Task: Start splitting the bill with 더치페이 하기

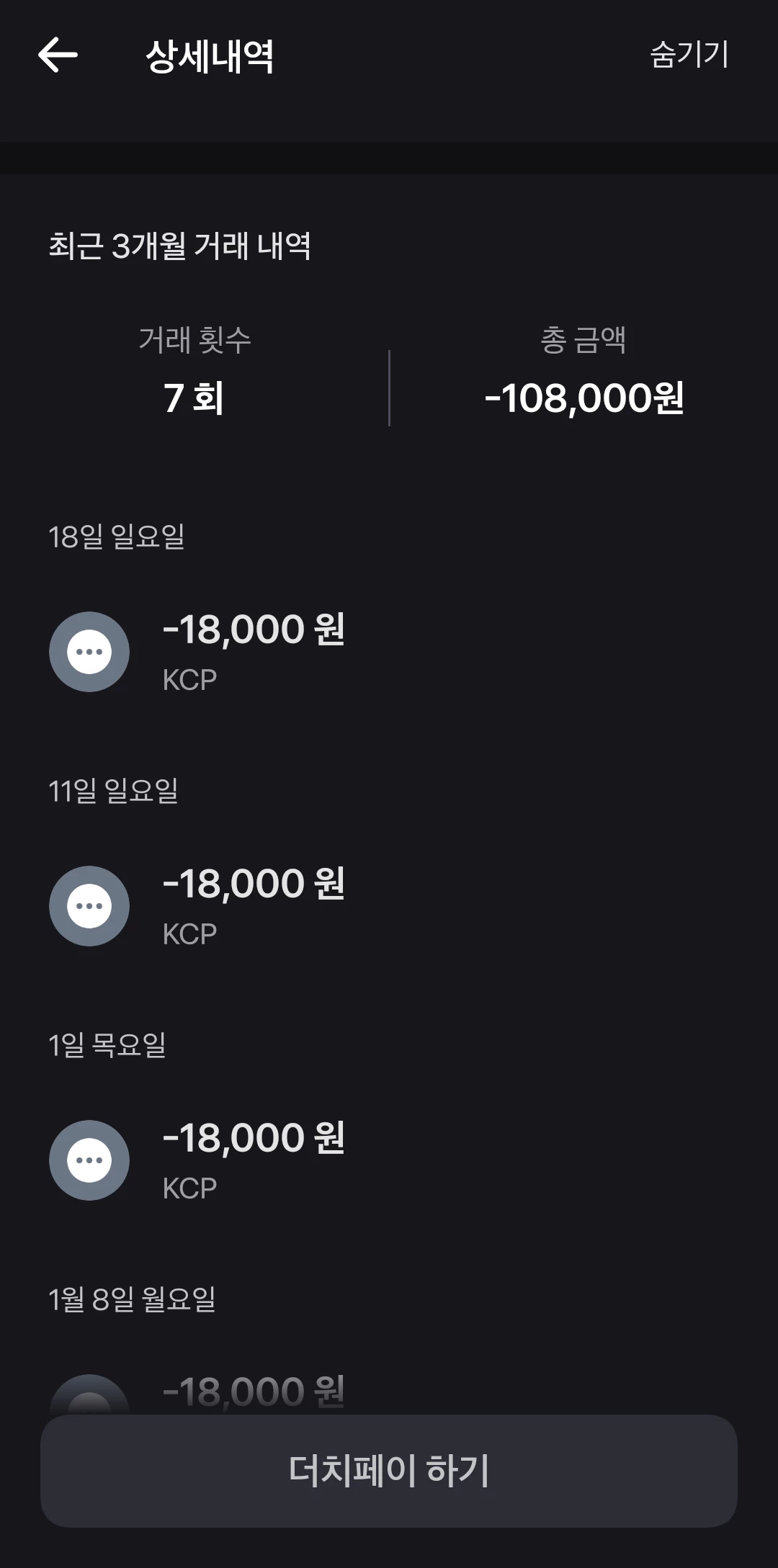Action: tap(389, 1470)
